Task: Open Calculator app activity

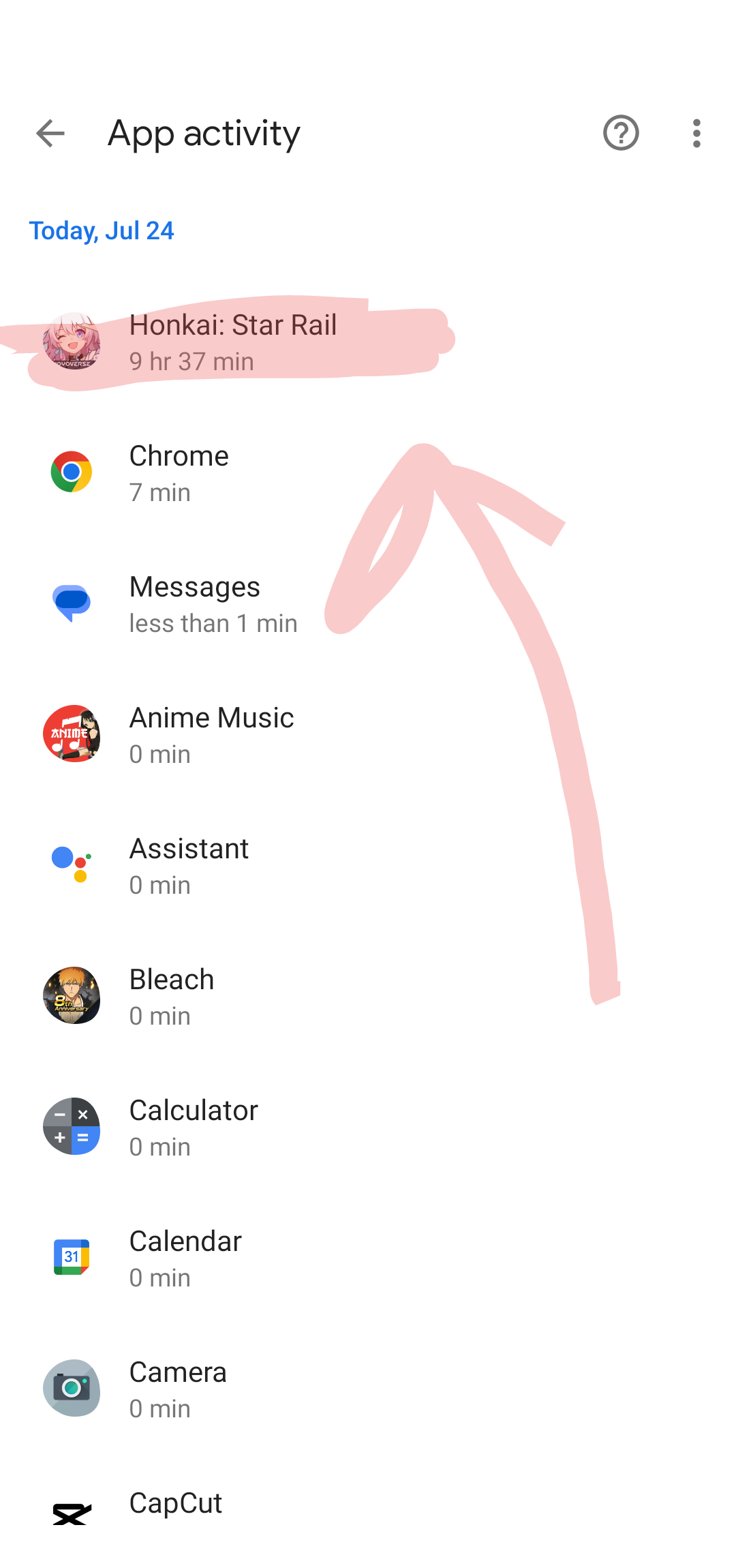Action: point(194,1128)
